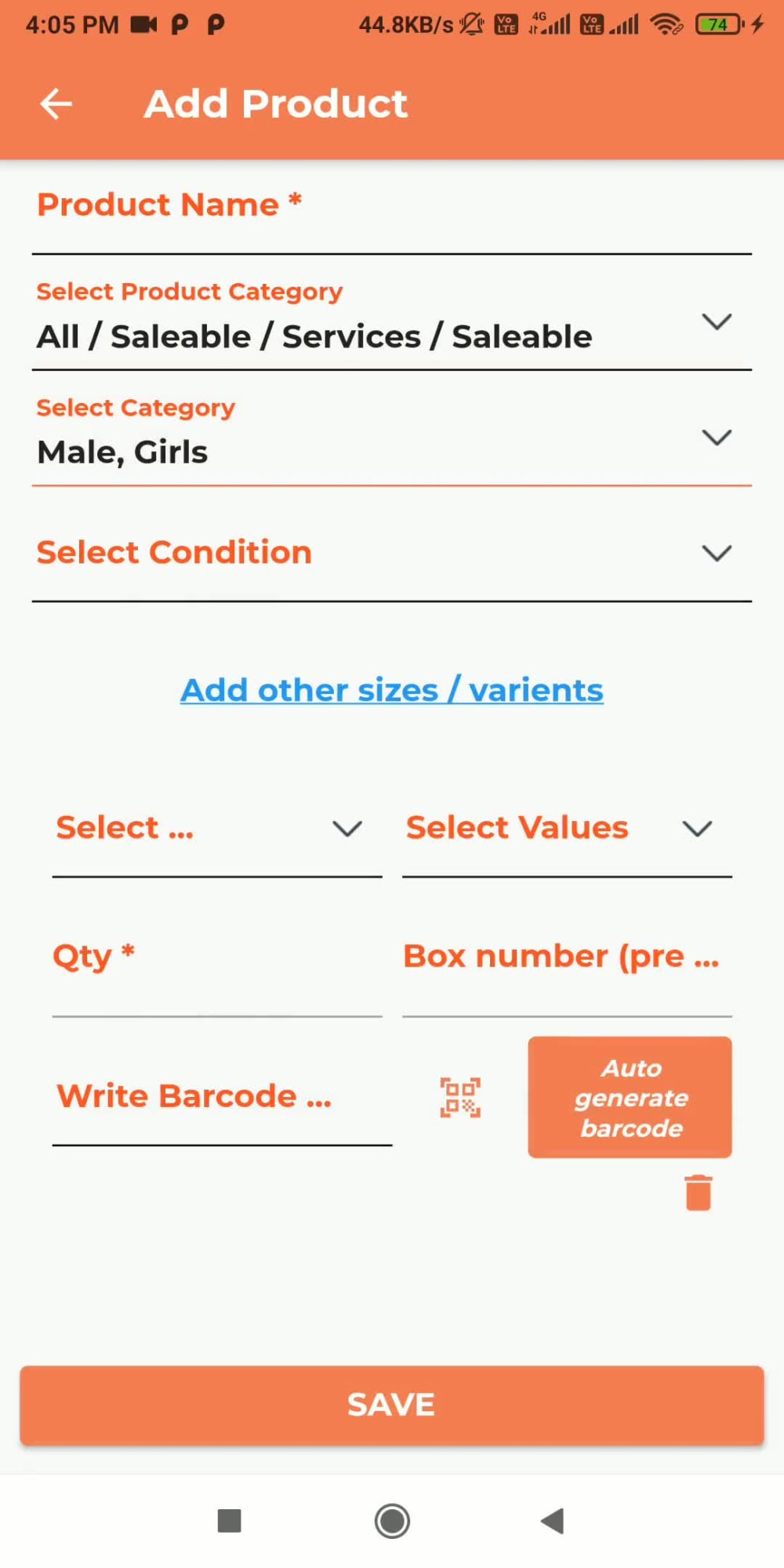This screenshot has width=784, height=1568.
Task: Go to the system home screen
Action: (391, 1521)
